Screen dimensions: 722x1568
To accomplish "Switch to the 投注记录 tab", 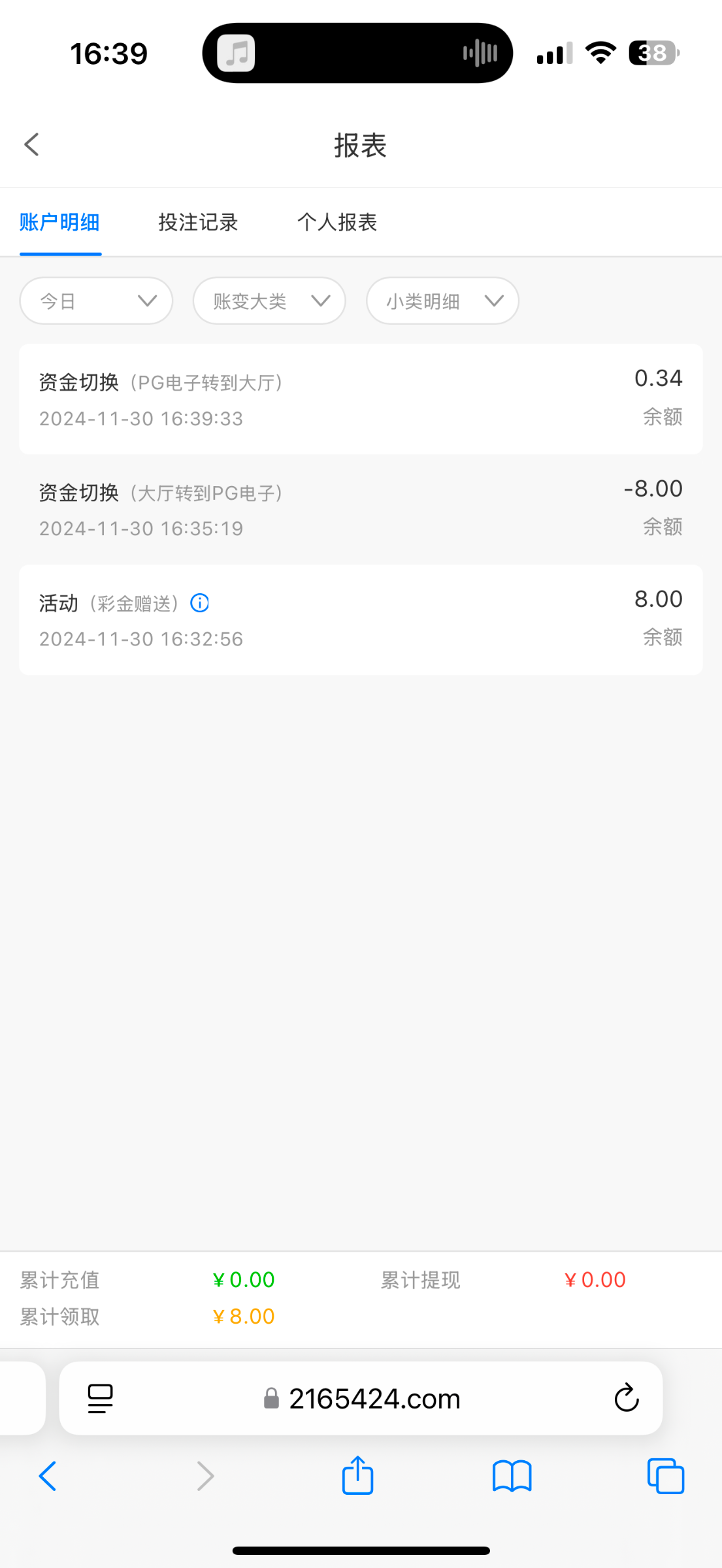I will pos(198,222).
